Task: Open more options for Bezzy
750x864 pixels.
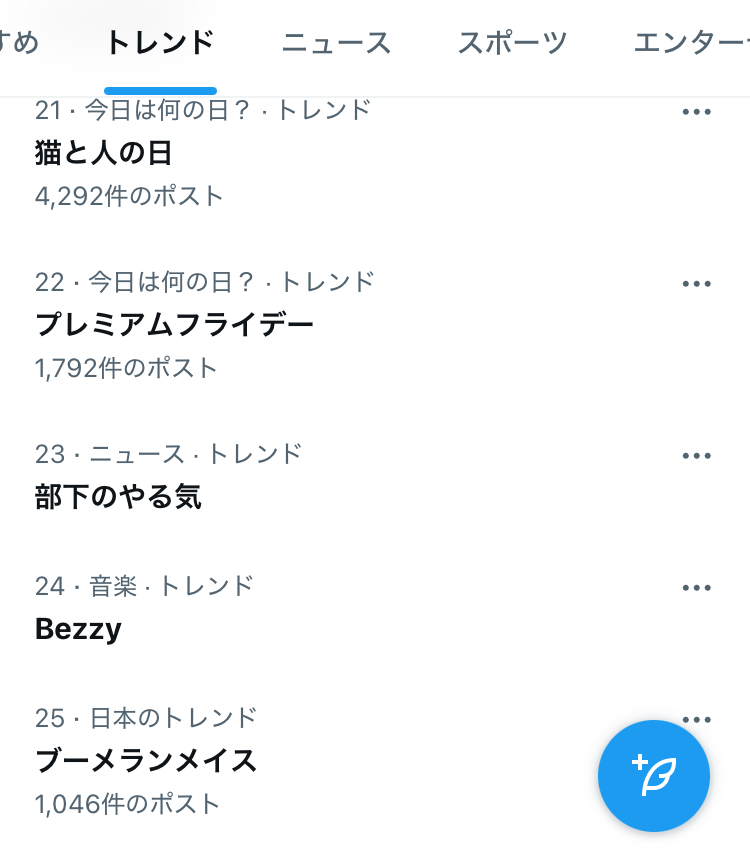Action: 696,588
